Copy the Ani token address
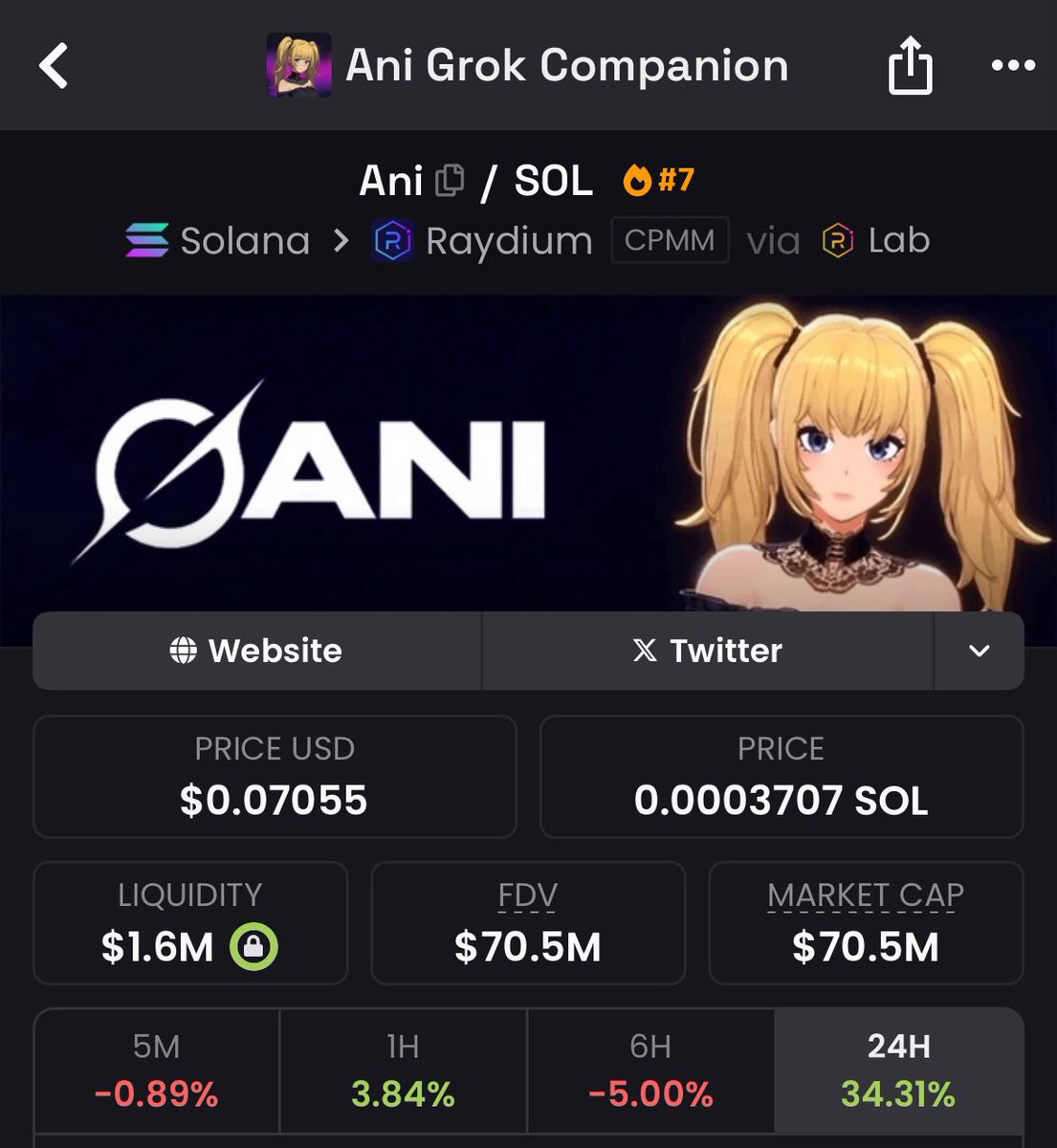Screen dimensions: 1057x1148 point(450,180)
